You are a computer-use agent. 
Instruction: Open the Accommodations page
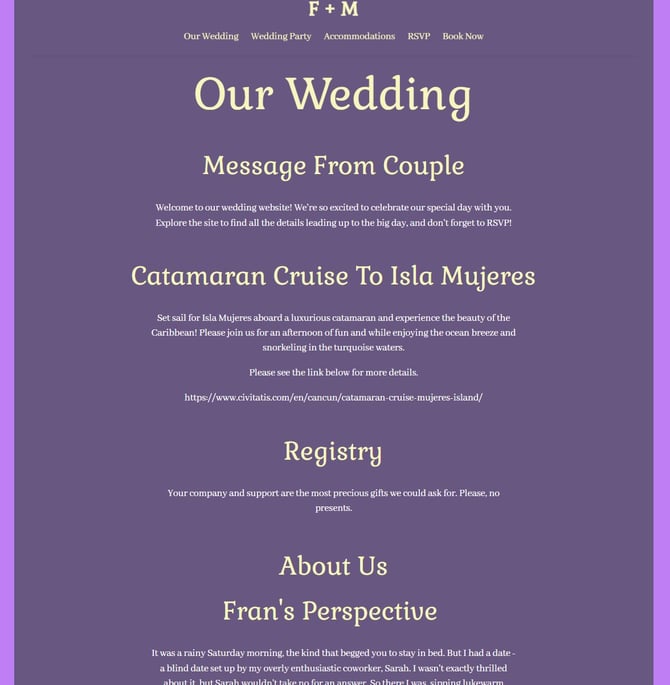point(359,36)
